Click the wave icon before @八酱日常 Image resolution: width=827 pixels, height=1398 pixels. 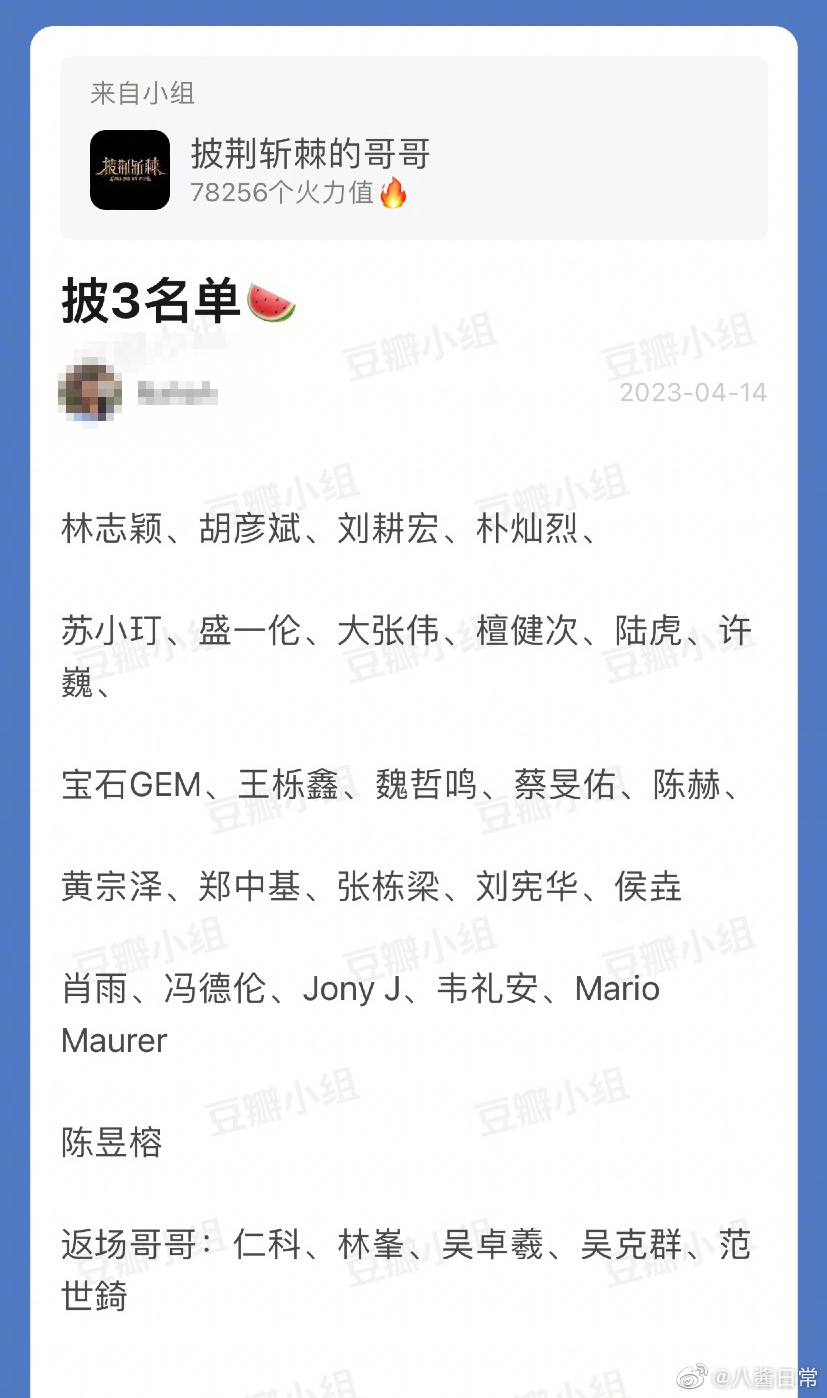click(x=690, y=1378)
